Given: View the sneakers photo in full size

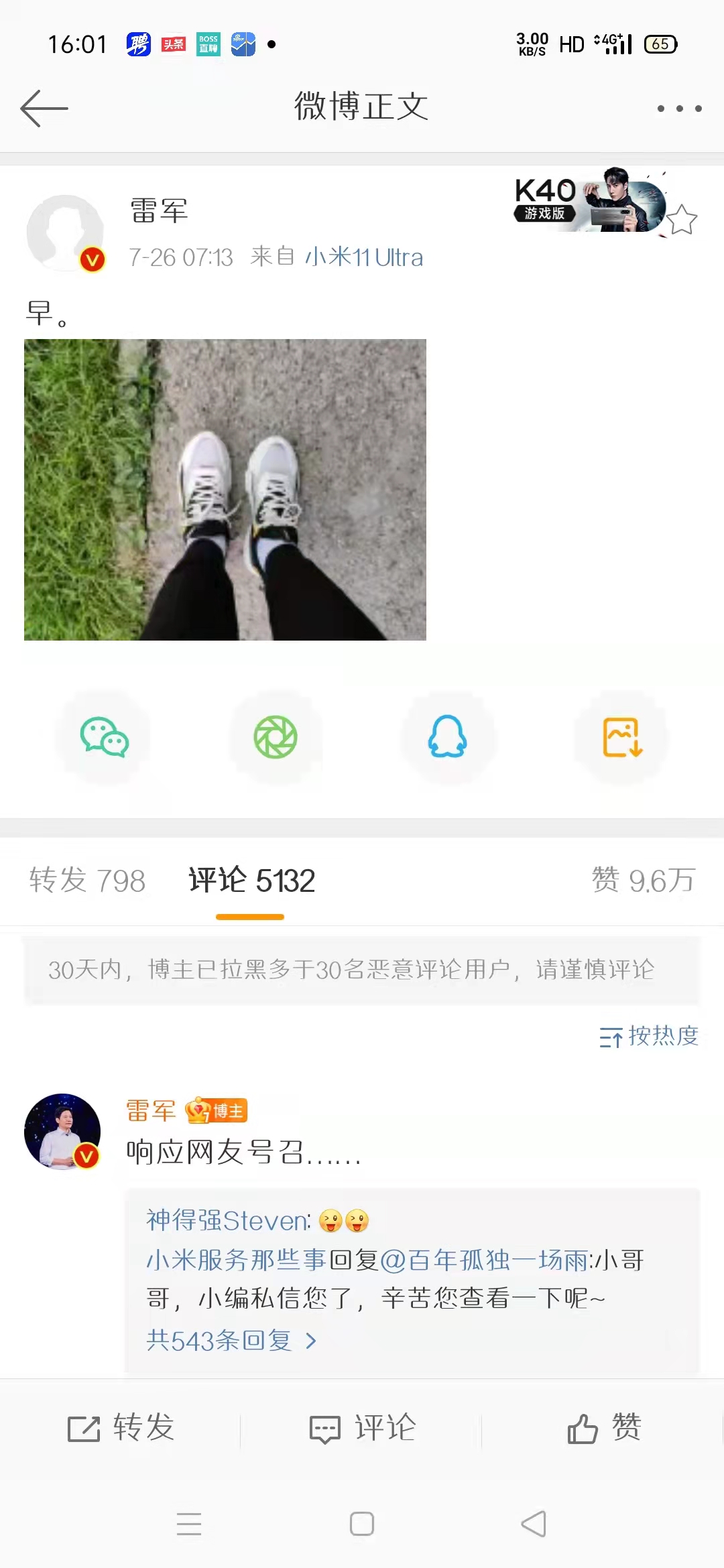Looking at the screenshot, I should 225,490.
